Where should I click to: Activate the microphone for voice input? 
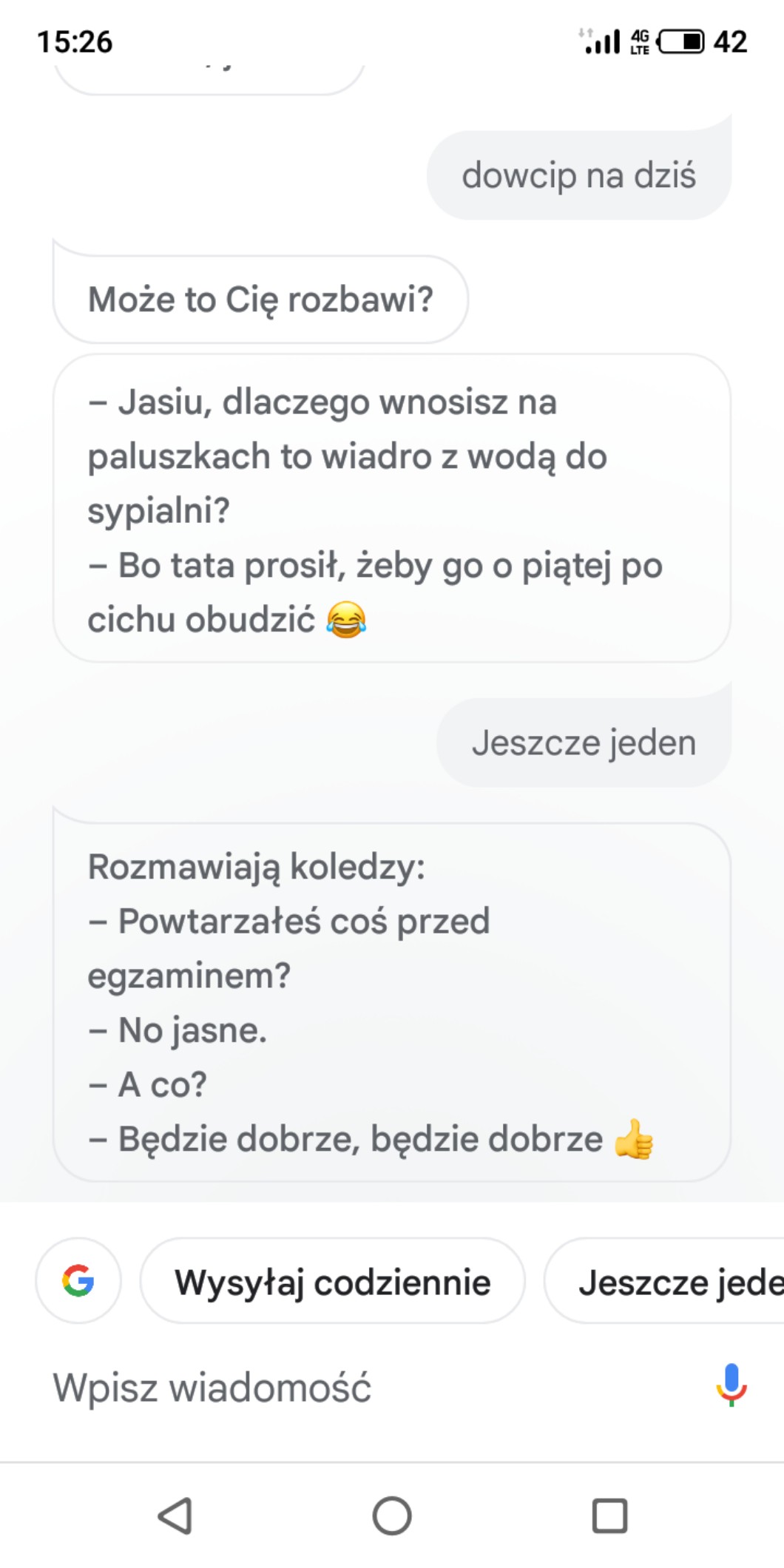[731, 1385]
